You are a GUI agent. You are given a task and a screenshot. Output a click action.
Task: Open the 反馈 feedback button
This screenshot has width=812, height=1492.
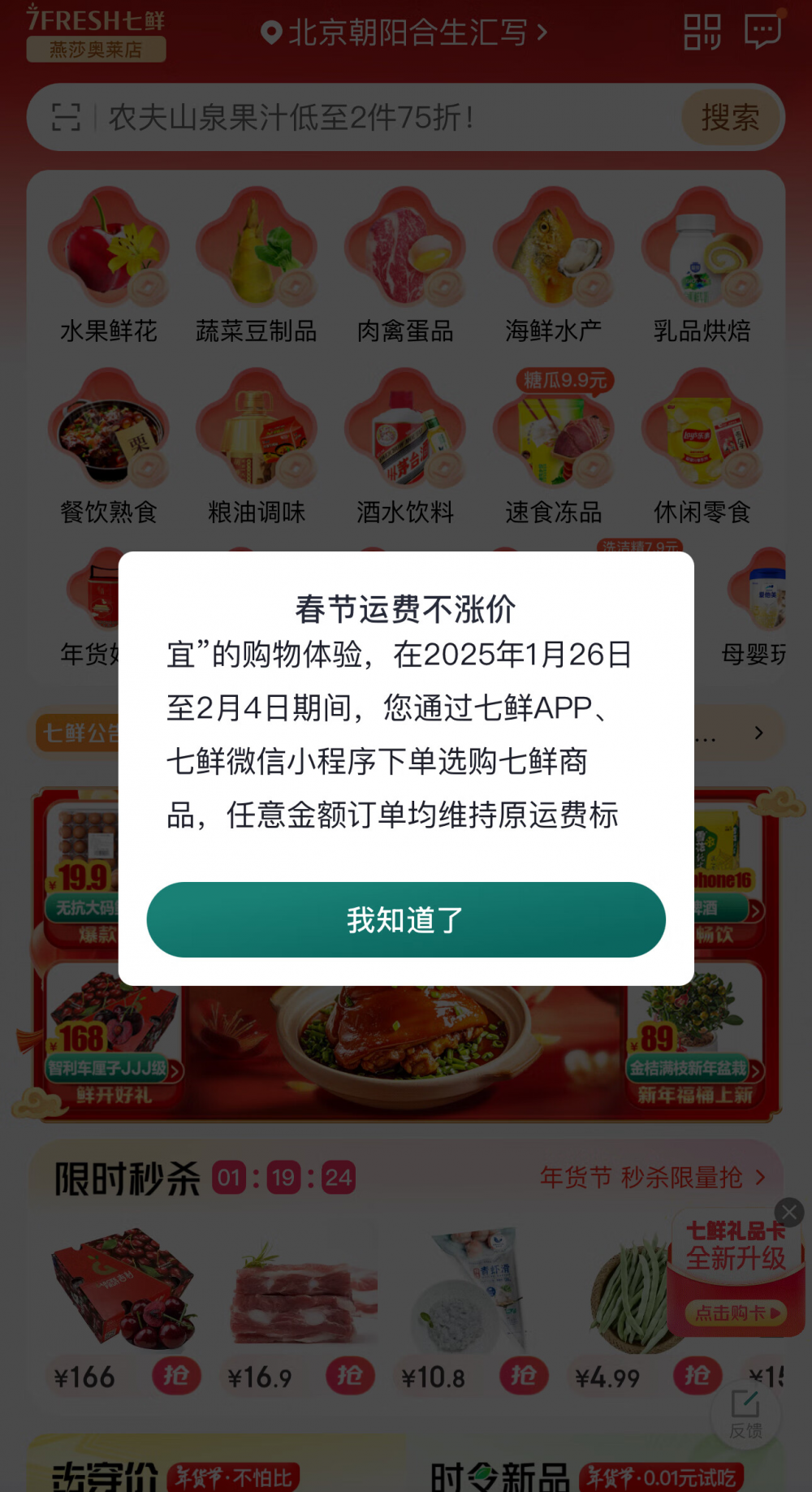tap(745, 1414)
